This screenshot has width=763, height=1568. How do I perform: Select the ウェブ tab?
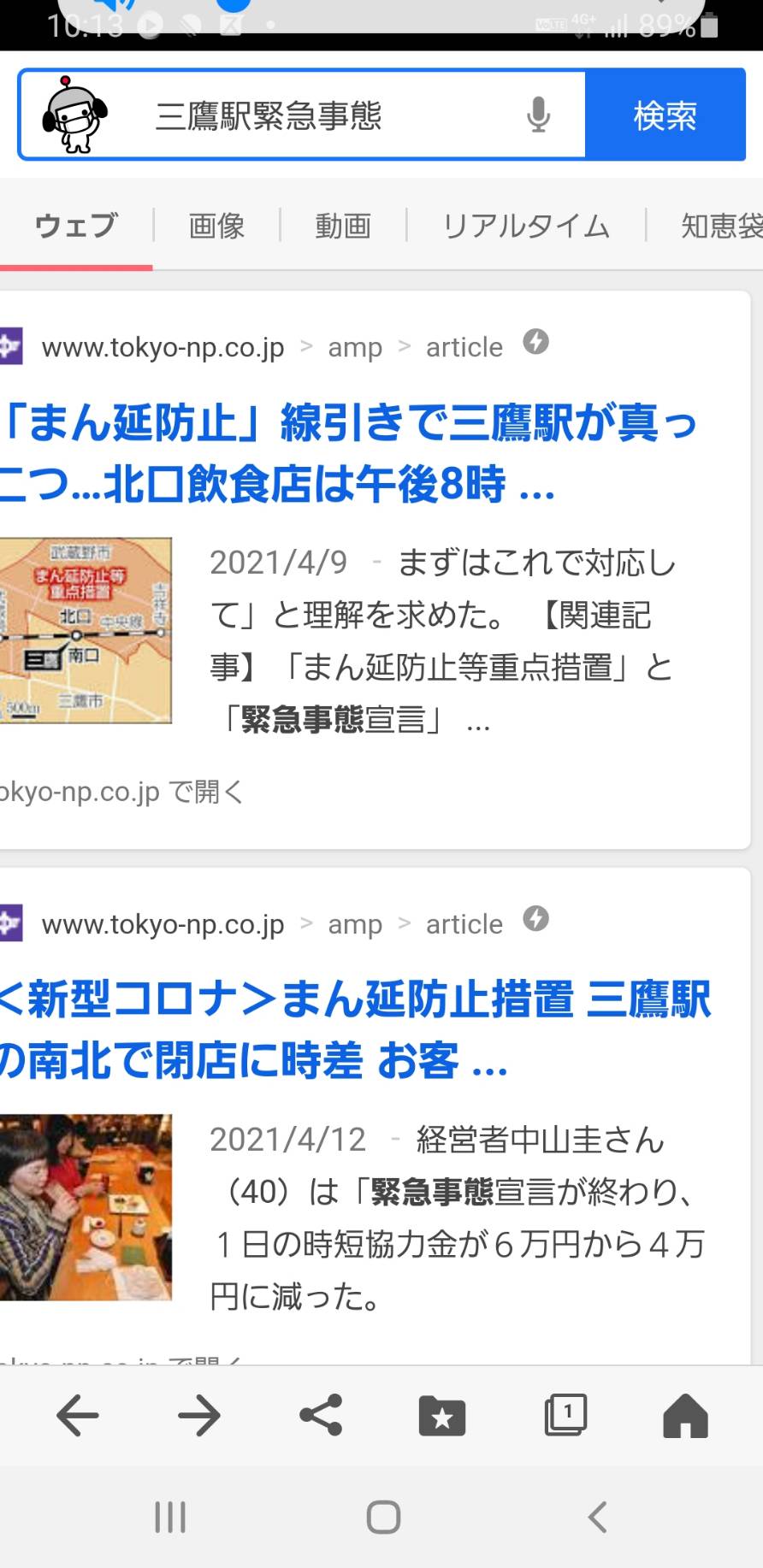click(x=76, y=226)
